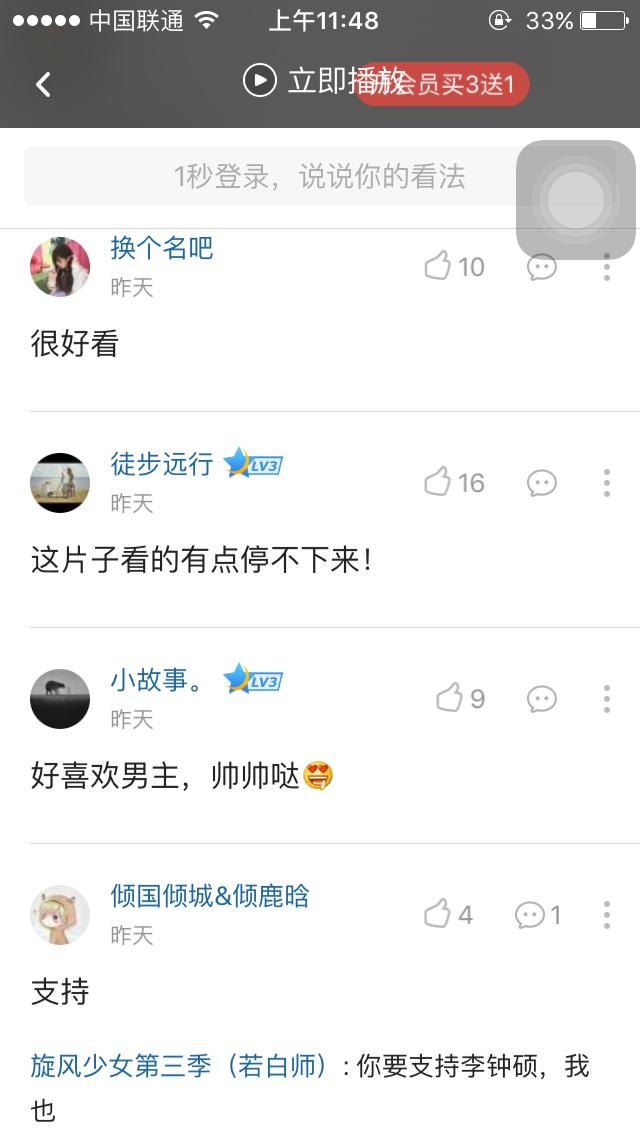
Task: Open user 旋风少女第三季（若白师） from the reply
Action: pyautogui.click(x=178, y=1066)
